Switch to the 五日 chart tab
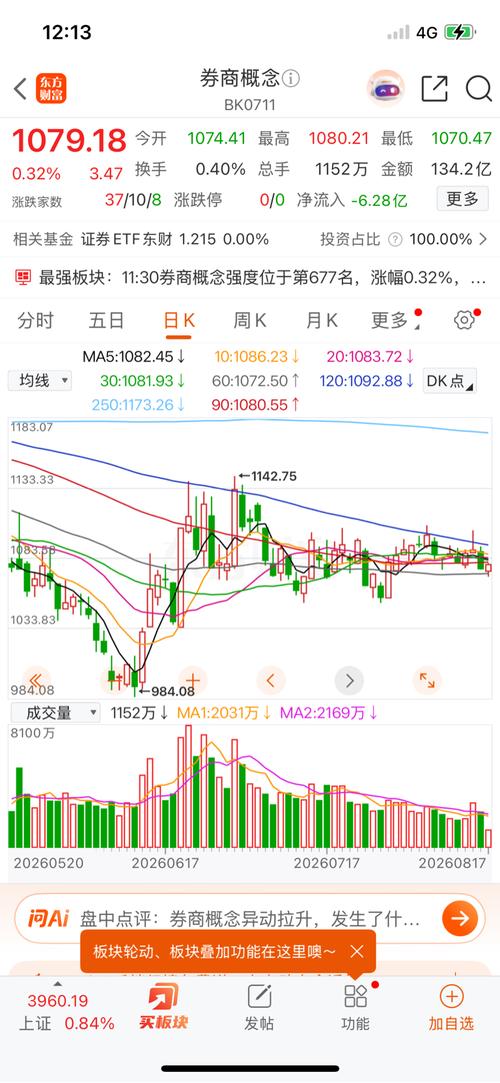Viewport: 500px width, 1083px height. (x=106, y=320)
